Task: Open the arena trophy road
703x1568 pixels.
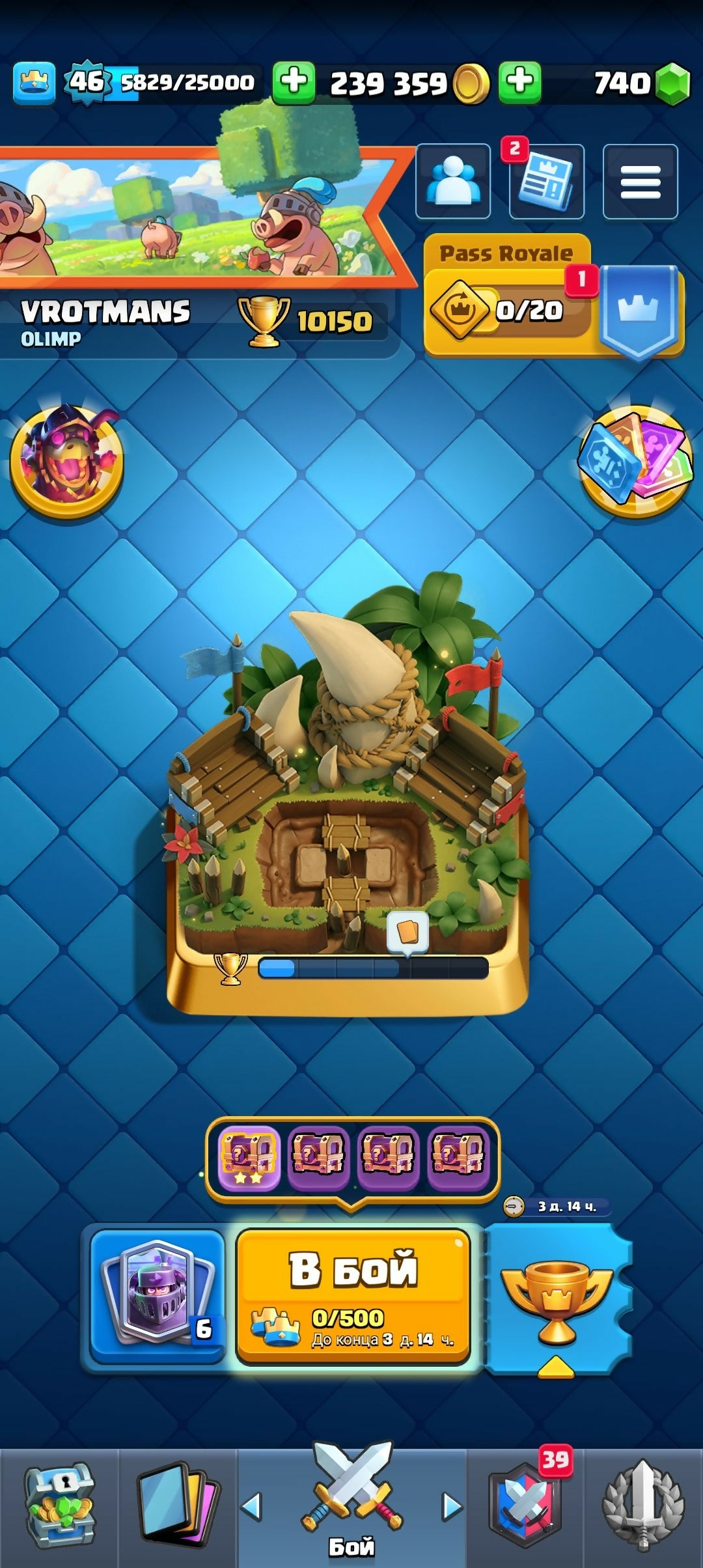Action: click(x=348, y=794)
